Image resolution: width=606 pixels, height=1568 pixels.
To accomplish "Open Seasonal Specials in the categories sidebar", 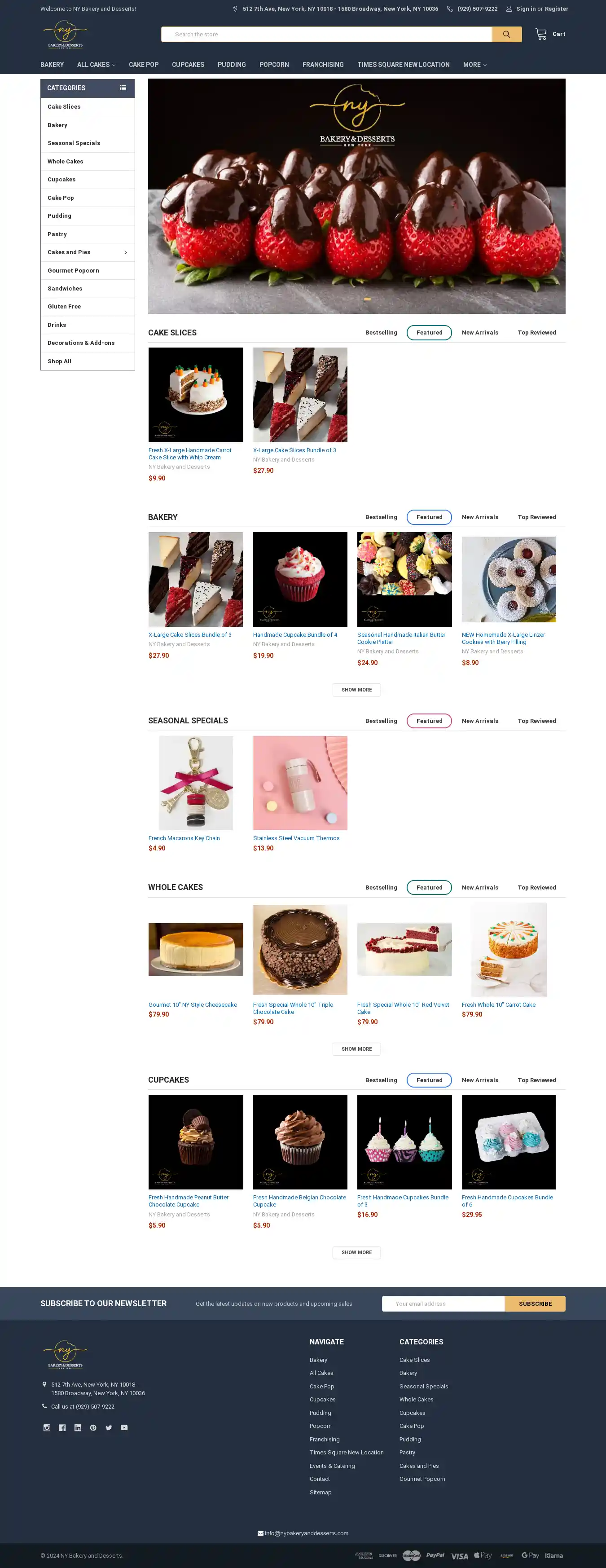I will (74, 143).
